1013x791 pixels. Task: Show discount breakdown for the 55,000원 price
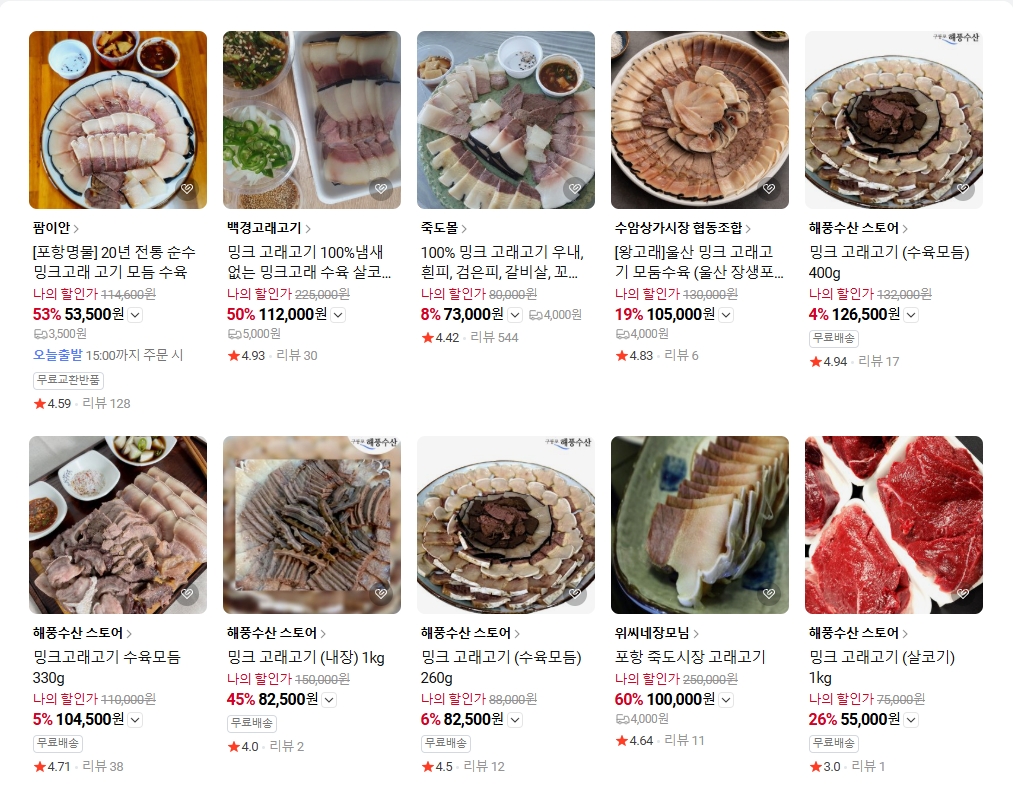[x=909, y=720]
